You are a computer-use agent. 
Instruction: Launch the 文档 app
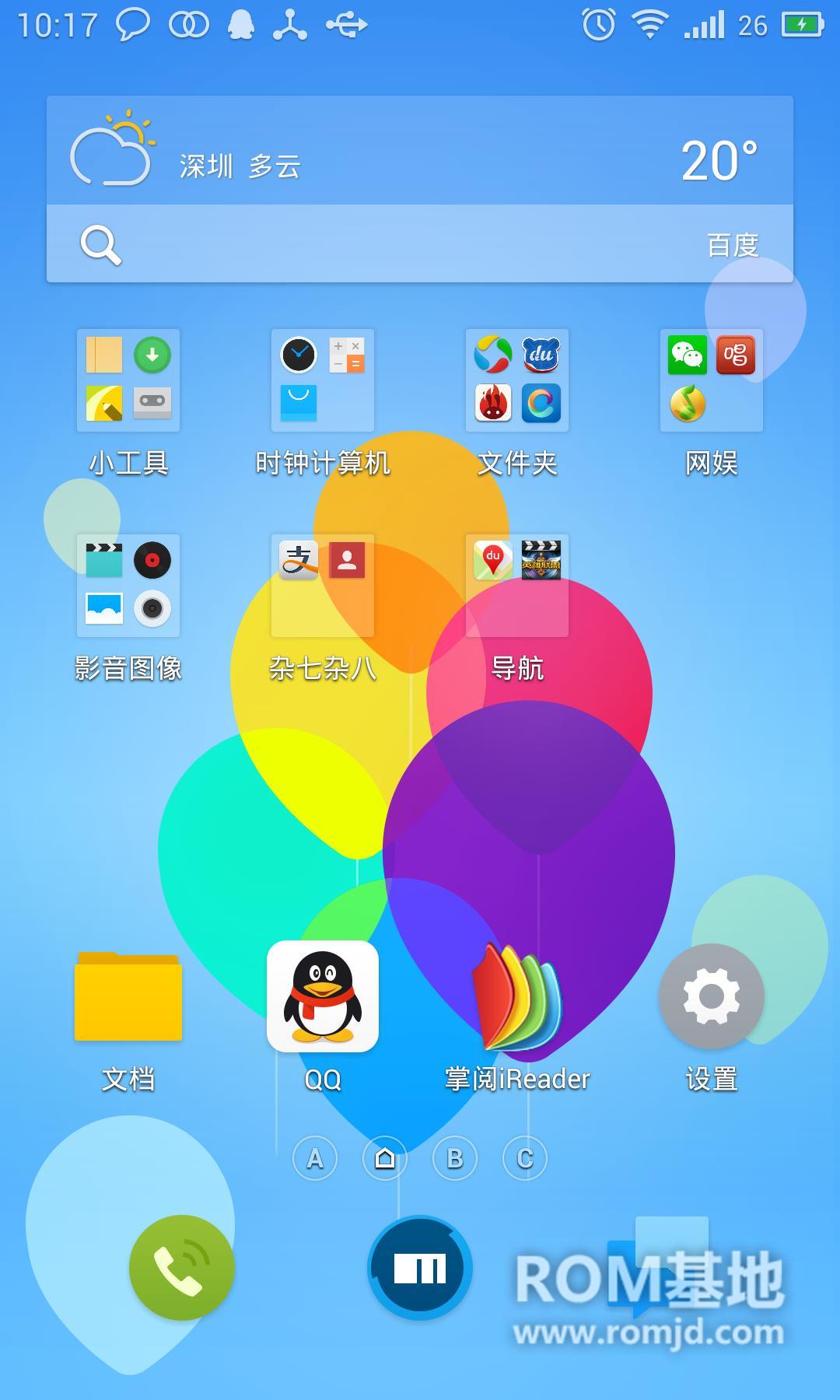[128, 997]
